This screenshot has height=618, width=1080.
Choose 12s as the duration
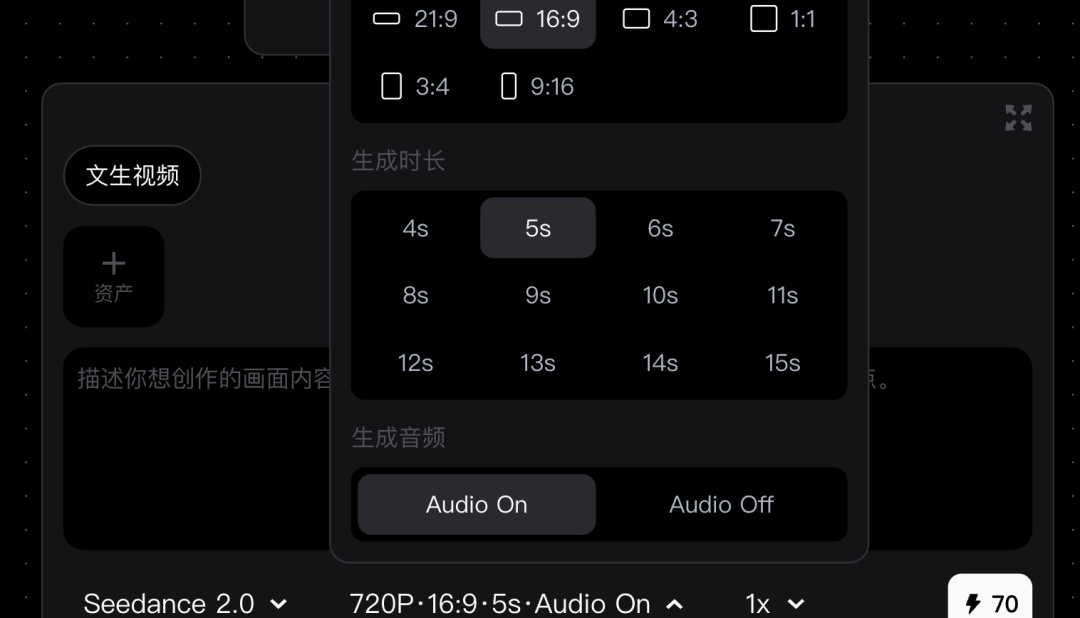(415, 362)
